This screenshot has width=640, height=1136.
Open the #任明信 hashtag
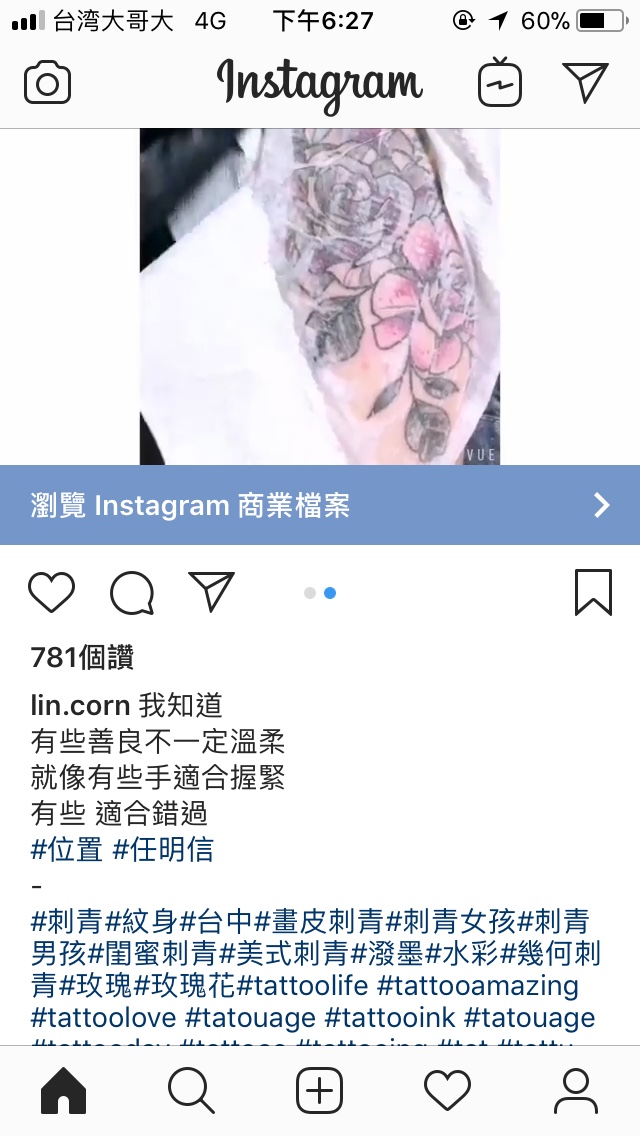(x=163, y=850)
